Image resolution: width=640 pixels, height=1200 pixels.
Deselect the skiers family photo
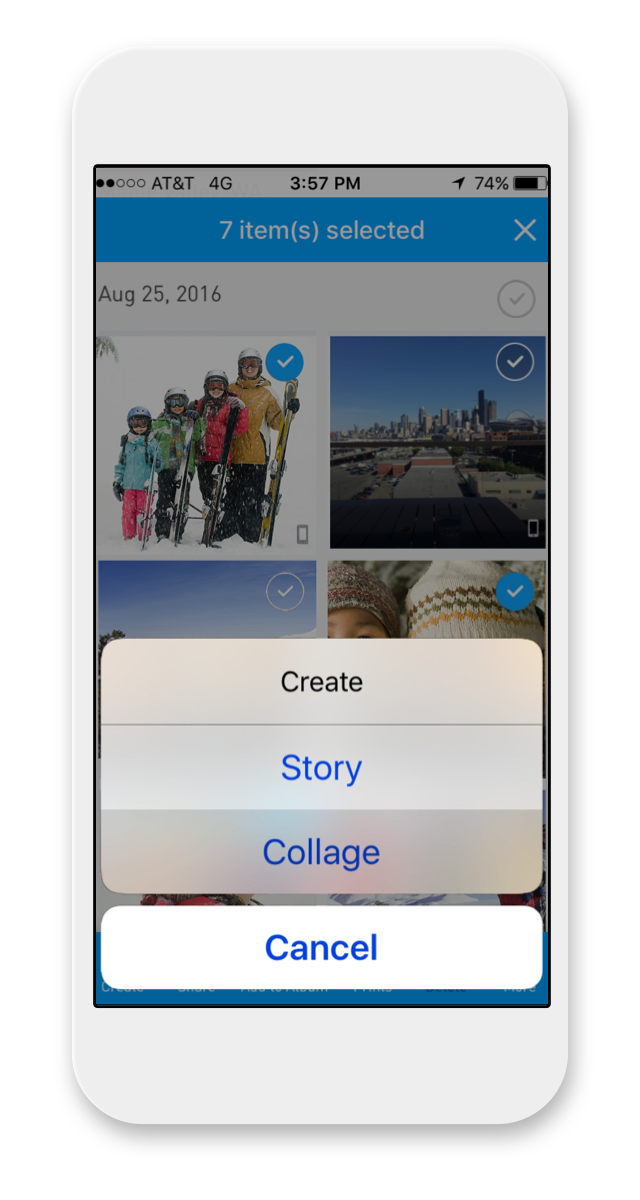coord(285,363)
